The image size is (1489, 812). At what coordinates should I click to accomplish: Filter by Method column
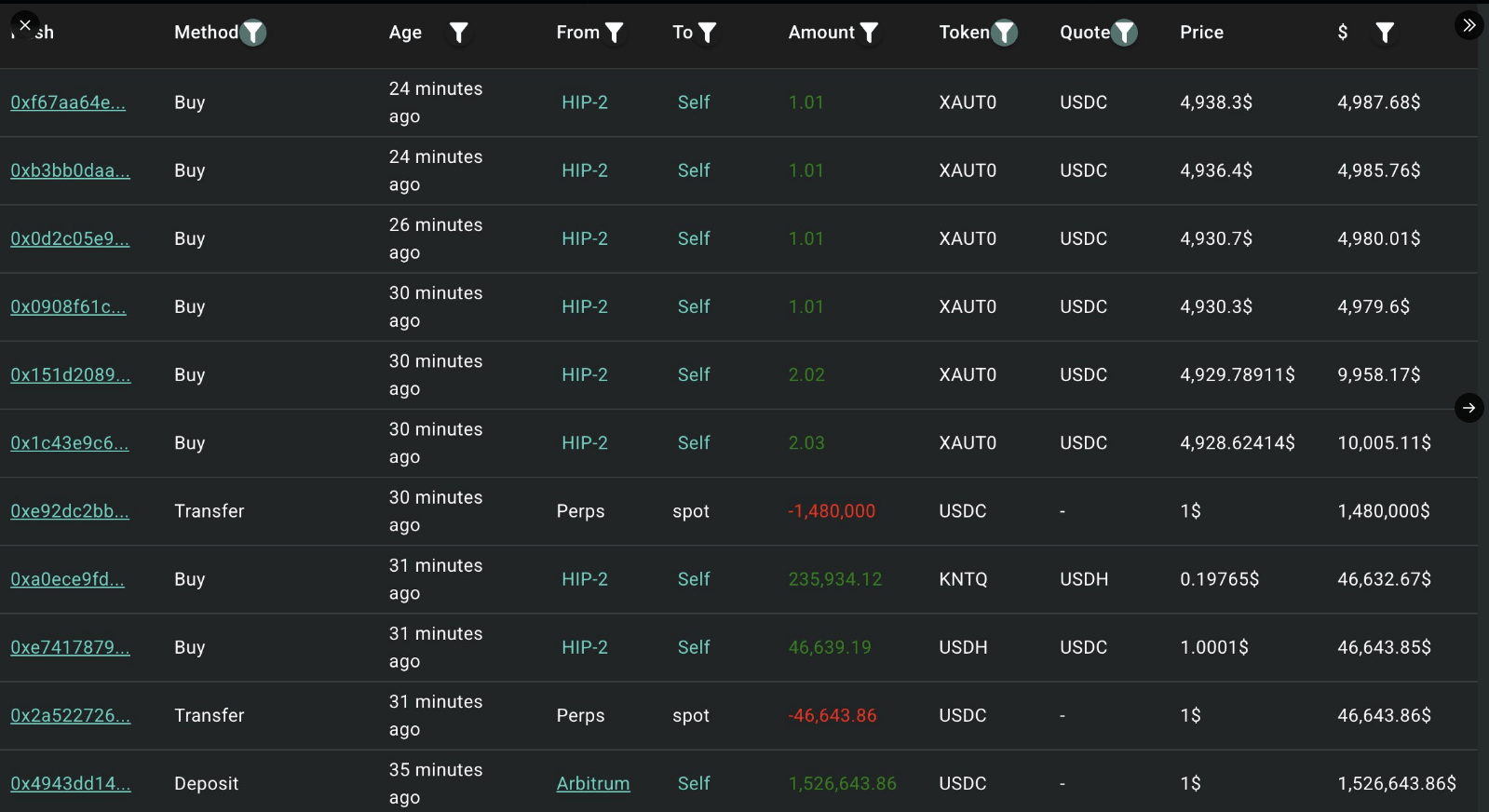[x=253, y=33]
